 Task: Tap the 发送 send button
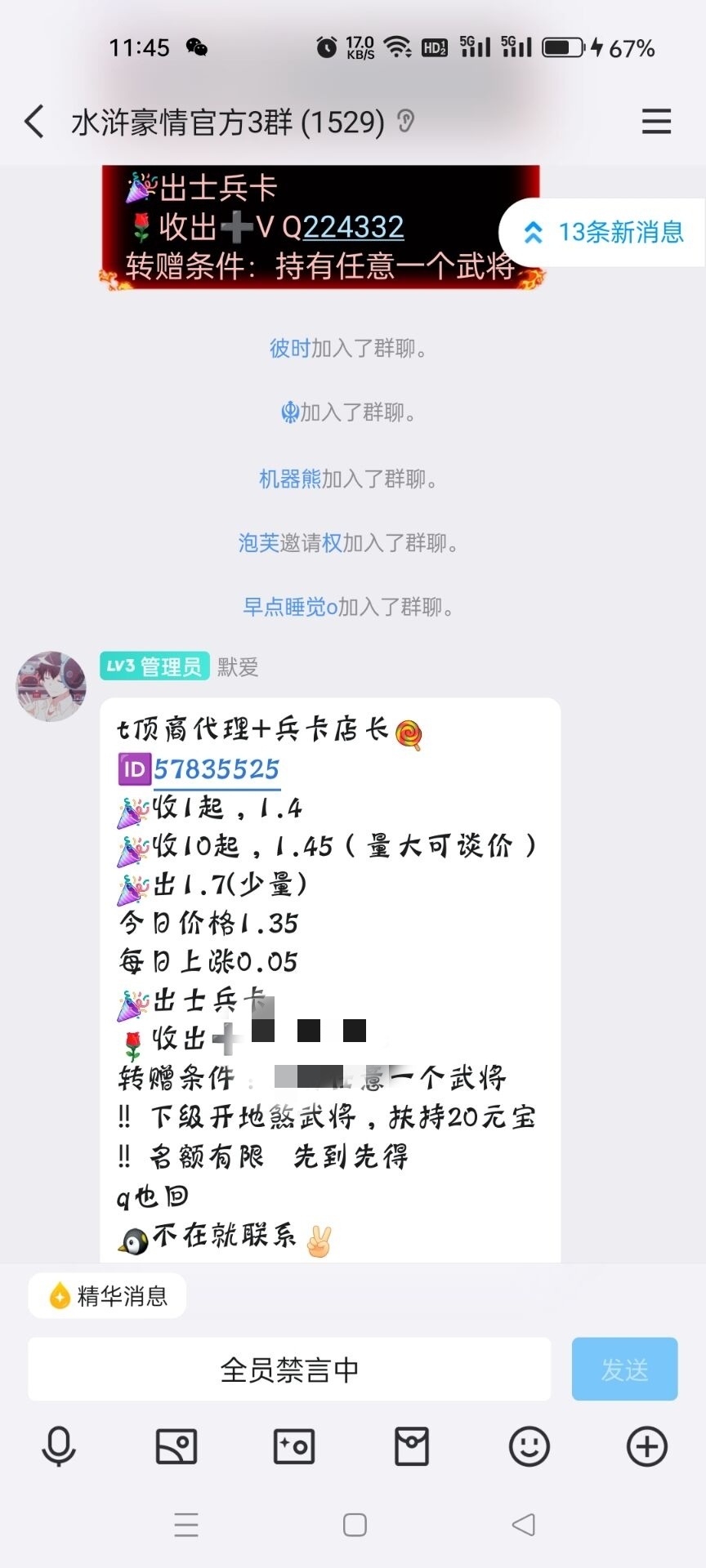pos(624,1370)
